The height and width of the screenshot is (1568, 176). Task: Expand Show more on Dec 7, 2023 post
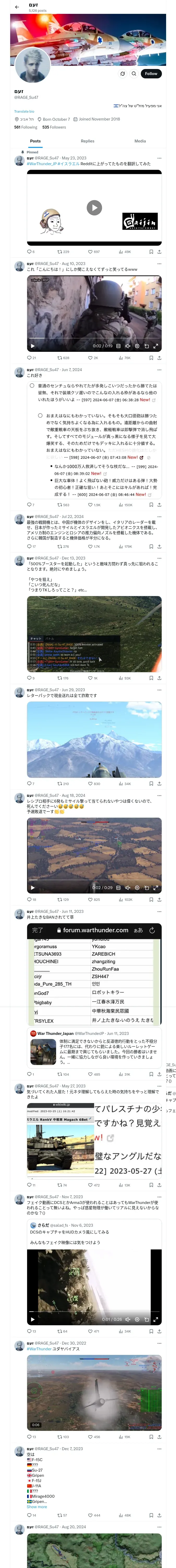click(37, 1507)
